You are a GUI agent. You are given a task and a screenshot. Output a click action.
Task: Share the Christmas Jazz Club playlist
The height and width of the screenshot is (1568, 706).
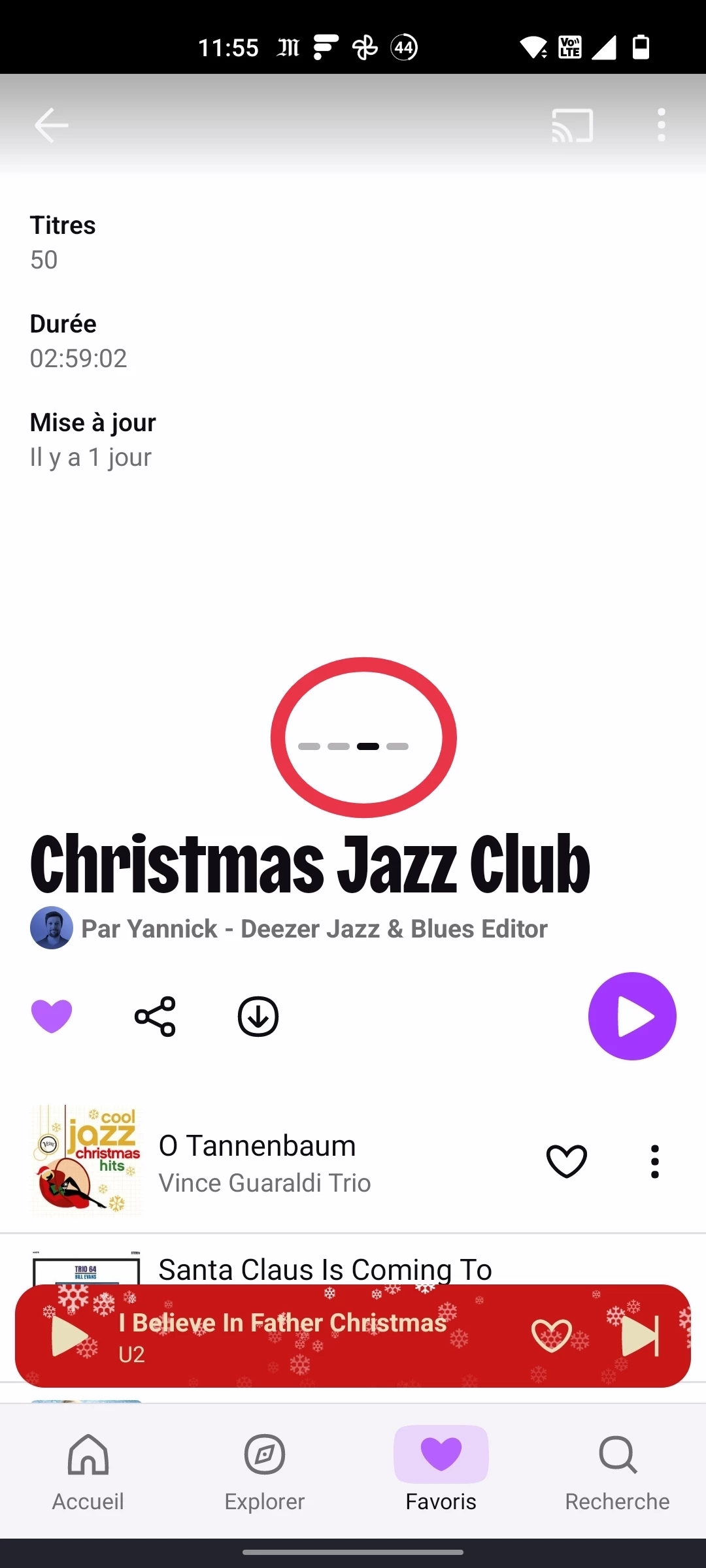pos(155,1016)
